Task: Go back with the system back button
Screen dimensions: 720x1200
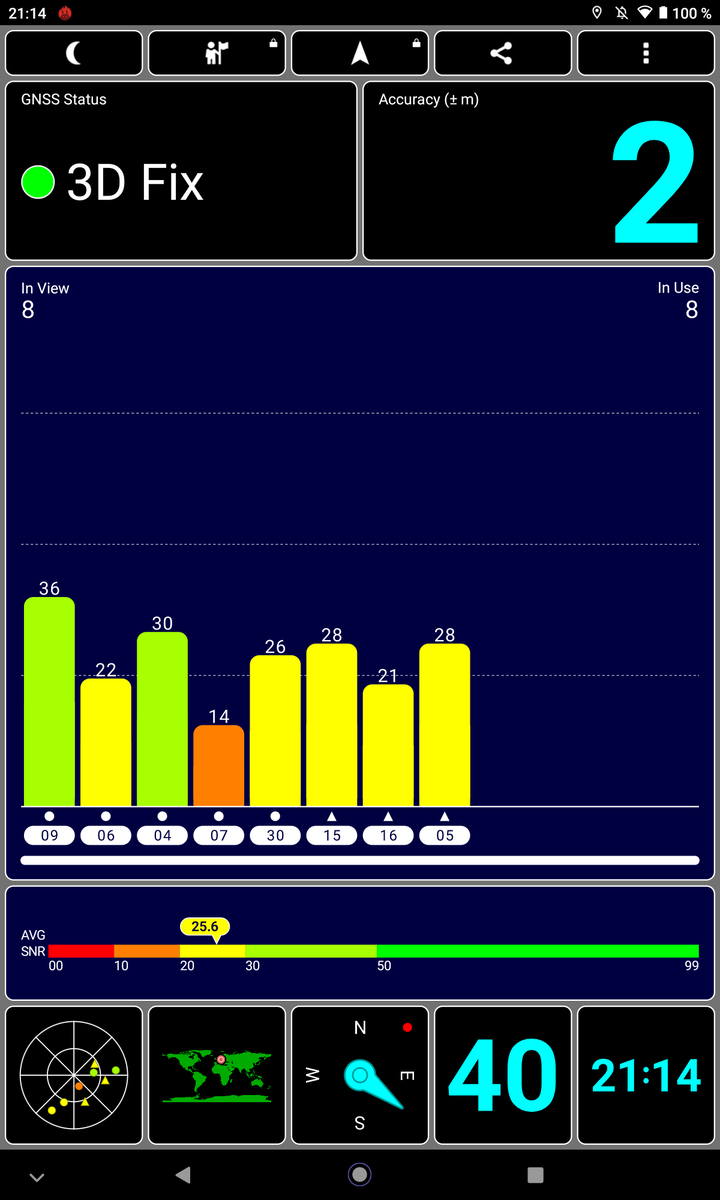Action: 182,1175
